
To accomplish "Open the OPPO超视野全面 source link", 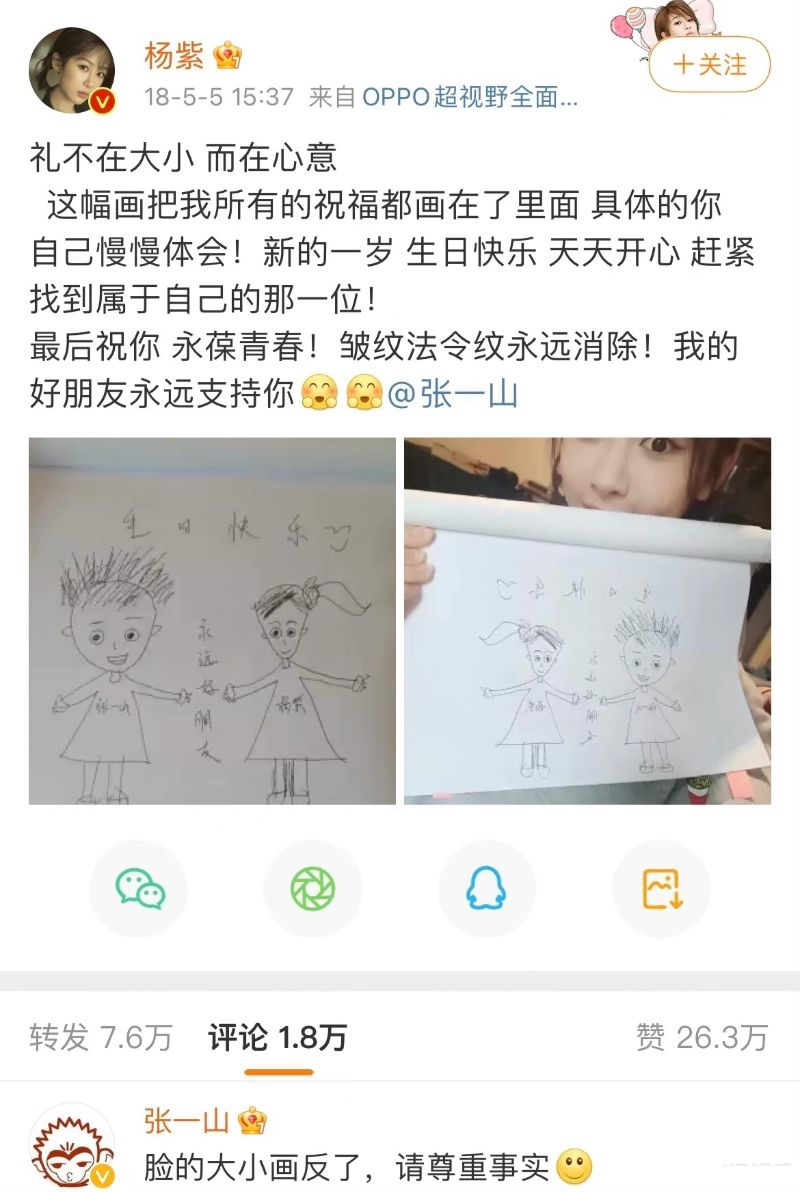I will [469, 96].
